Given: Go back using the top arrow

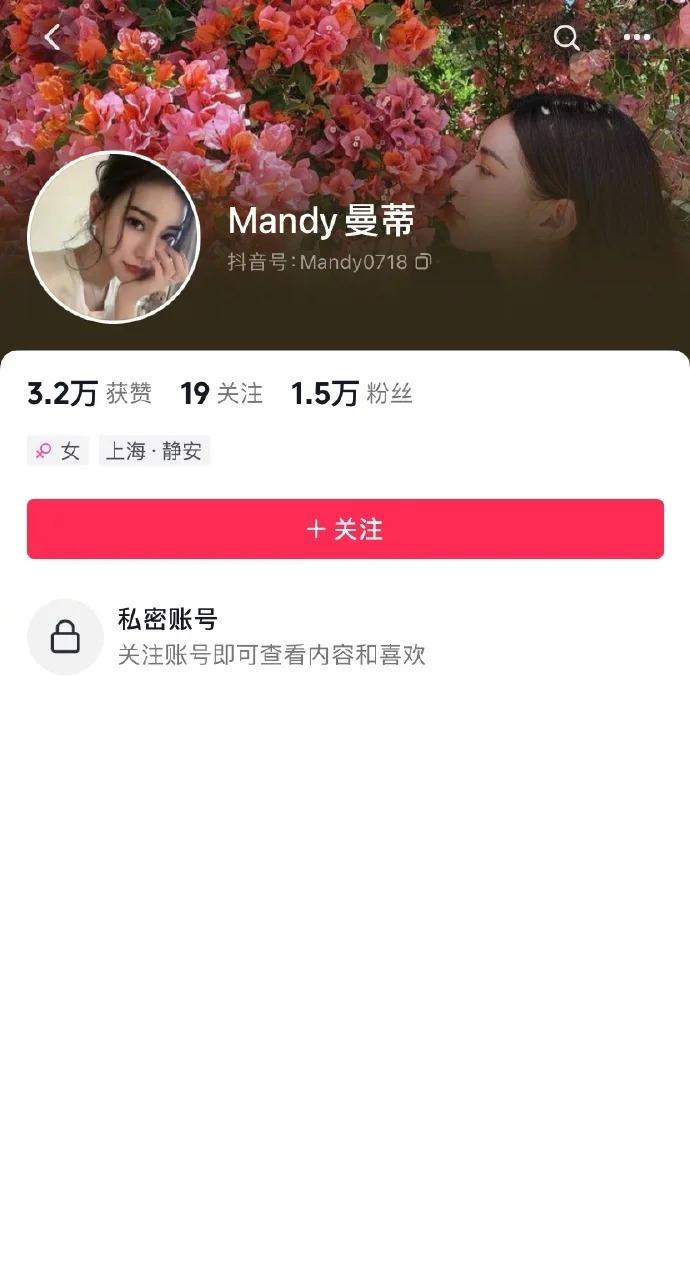Looking at the screenshot, I should pyautogui.click(x=52, y=38).
